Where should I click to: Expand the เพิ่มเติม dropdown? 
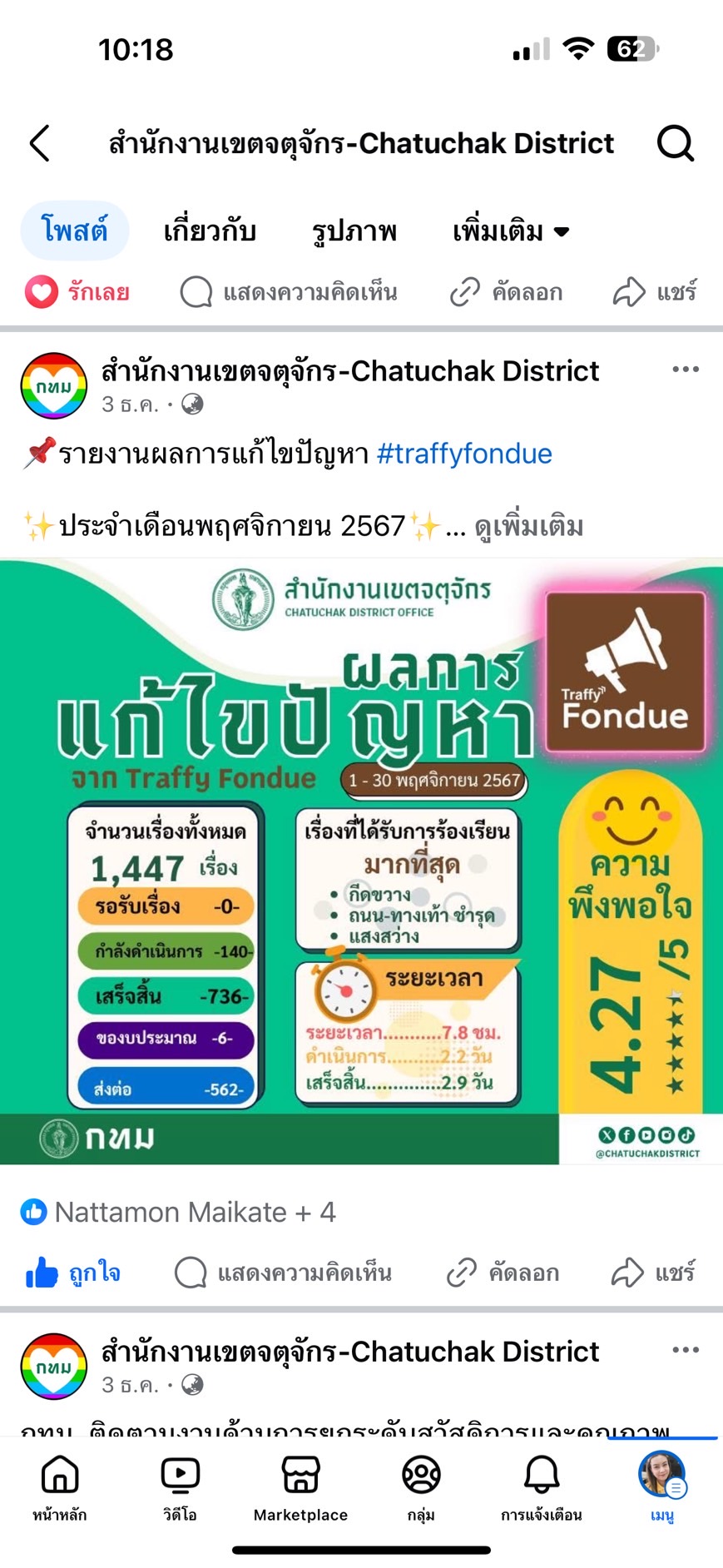(x=510, y=231)
